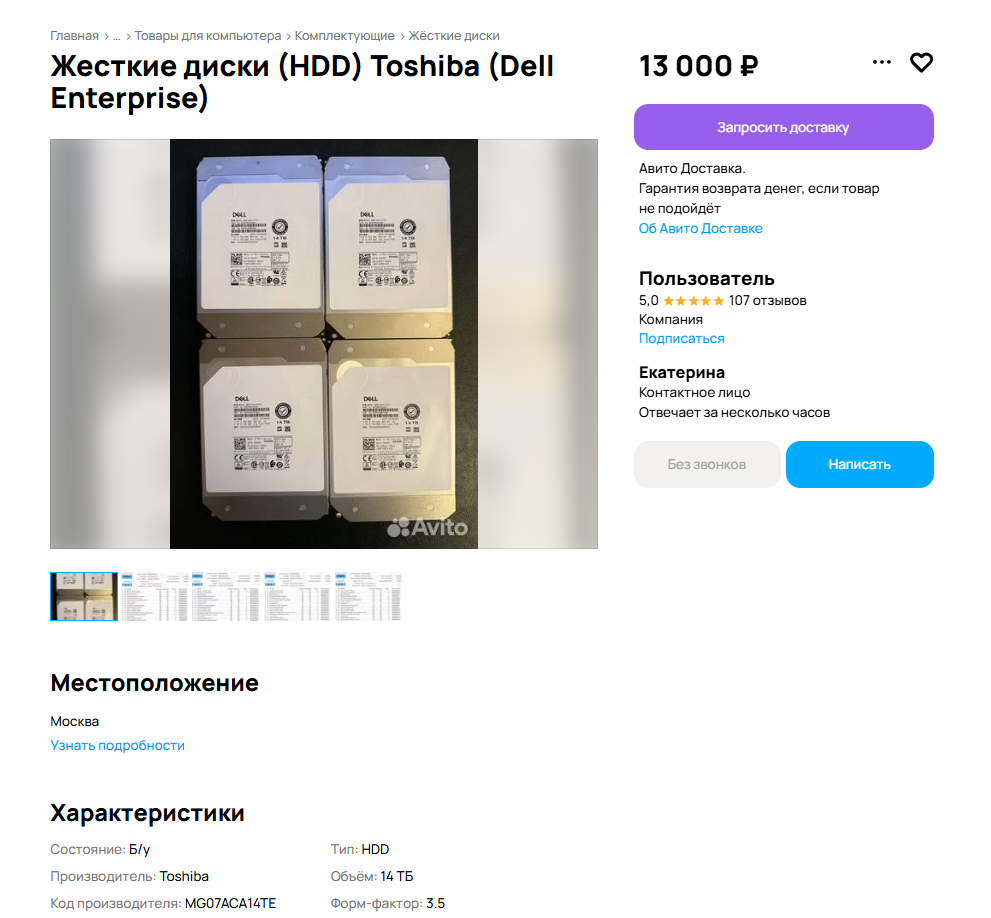
Task: Select the second photo thumbnail
Action: tap(155, 596)
